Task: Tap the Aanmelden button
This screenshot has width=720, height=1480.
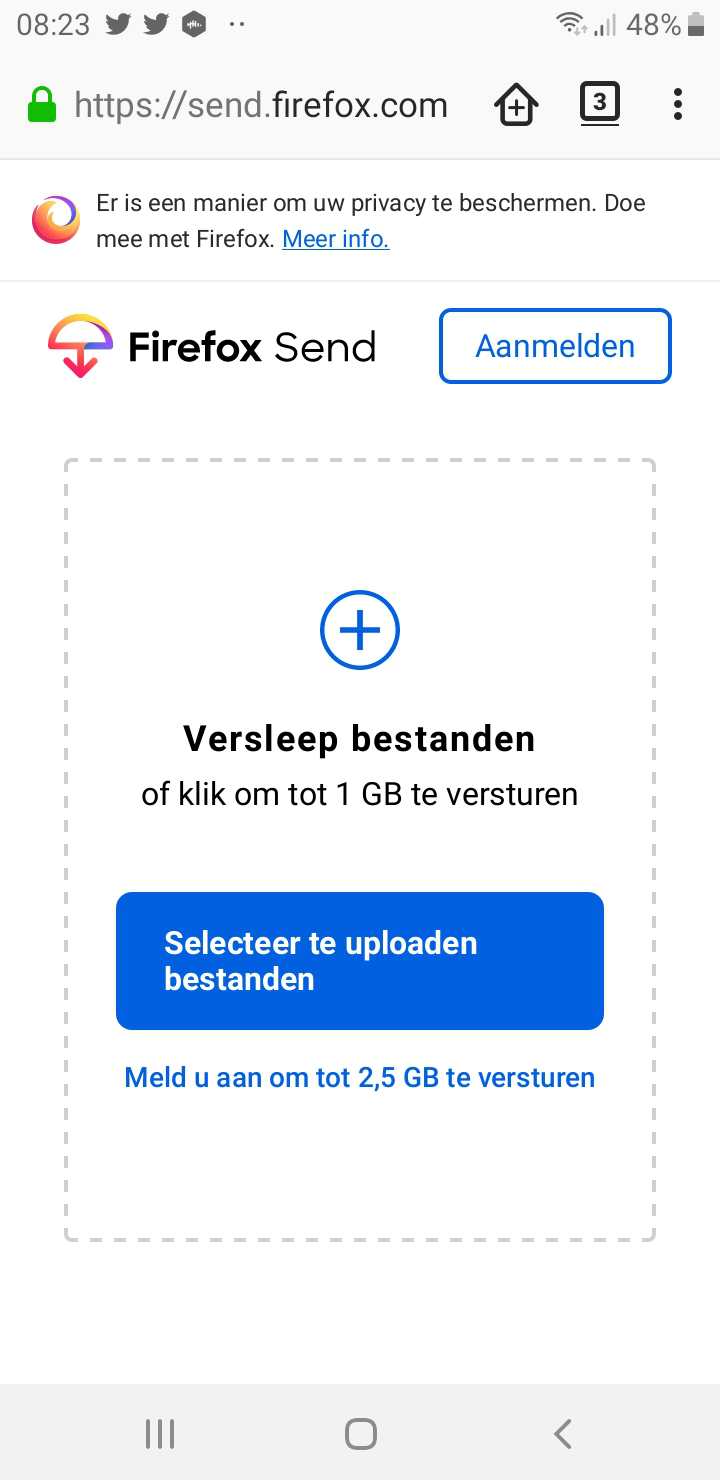Action: coord(555,346)
